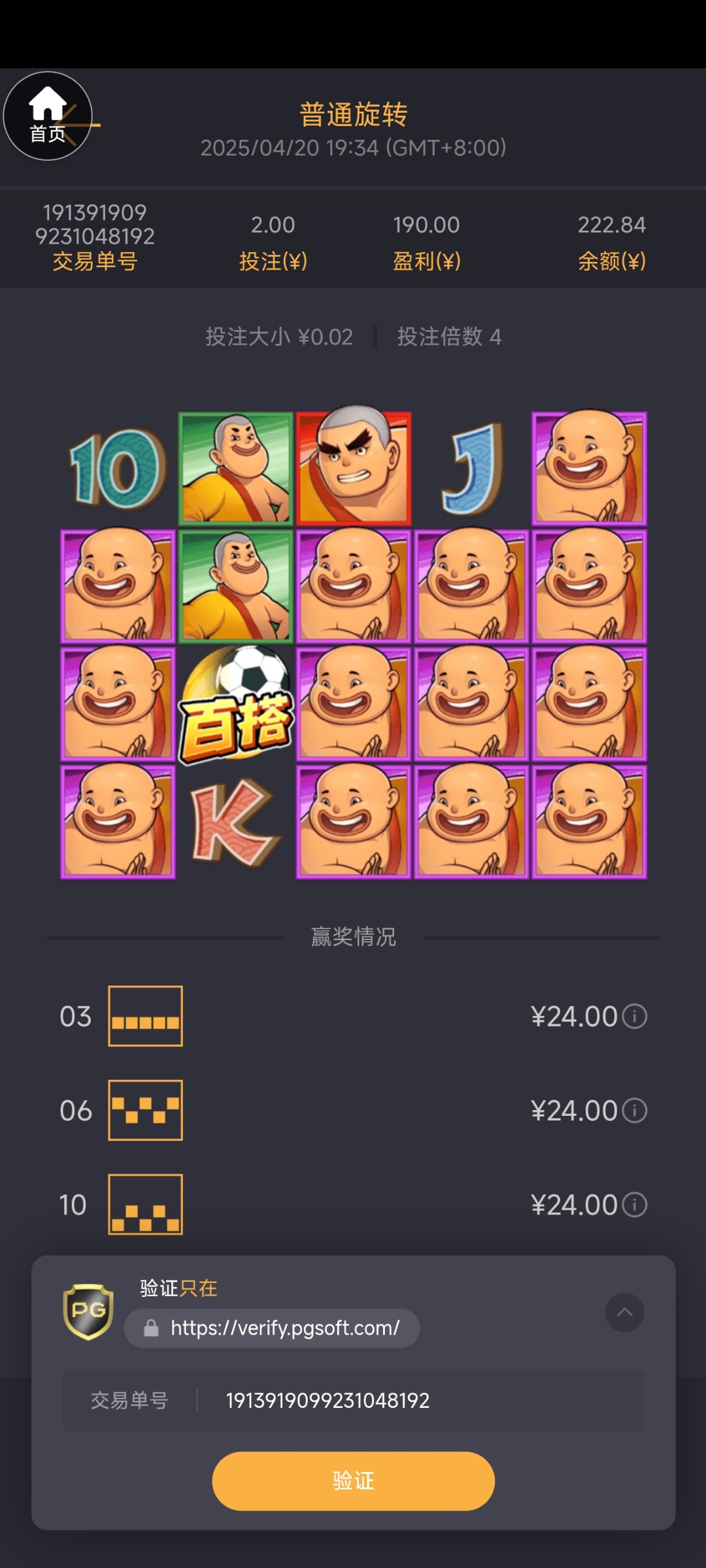This screenshot has width=706, height=1568.
Task: Open info for the line 03 win
Action: tap(634, 1016)
